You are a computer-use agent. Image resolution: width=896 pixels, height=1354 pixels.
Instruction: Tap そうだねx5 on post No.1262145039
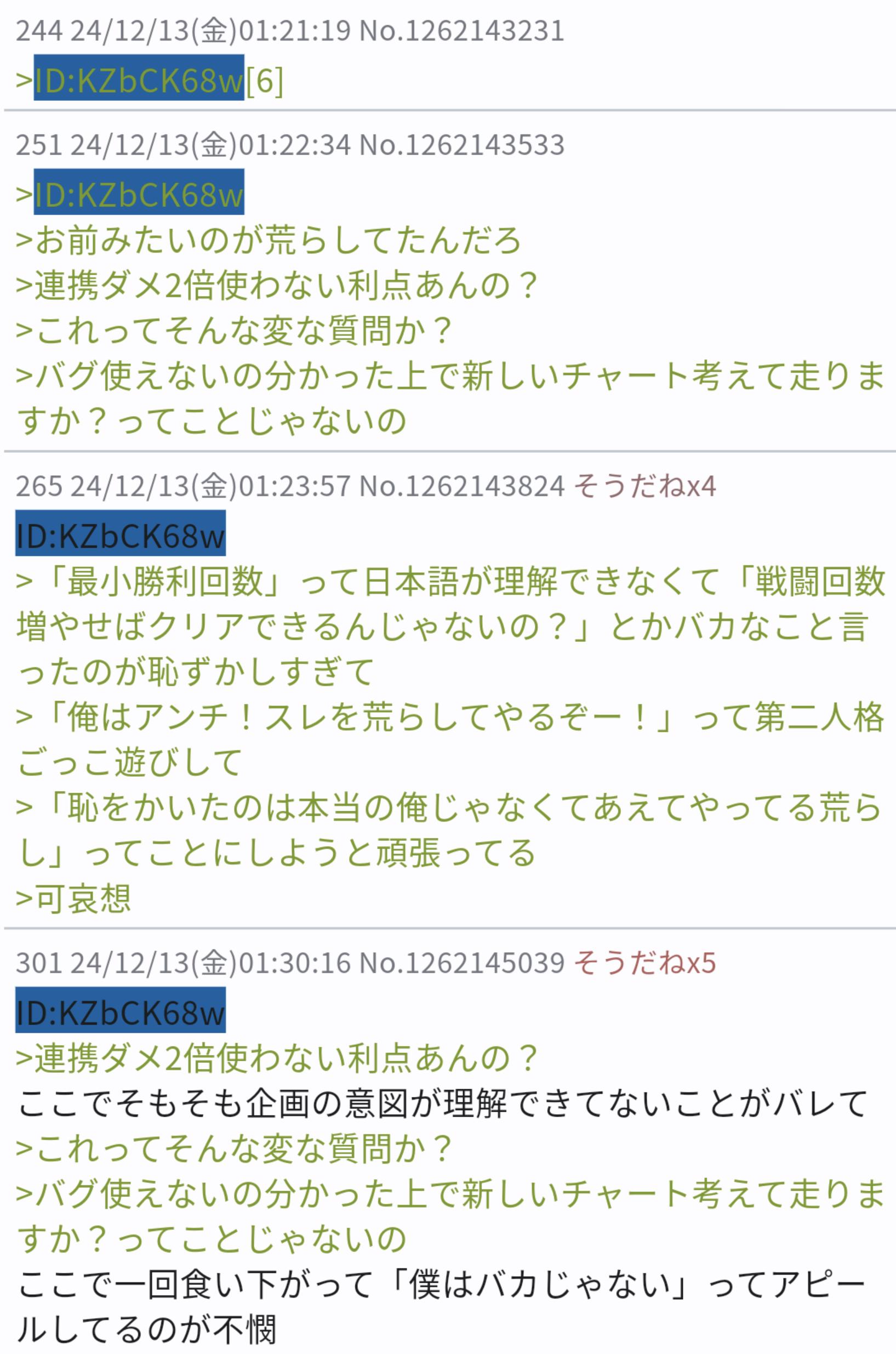coord(644,963)
